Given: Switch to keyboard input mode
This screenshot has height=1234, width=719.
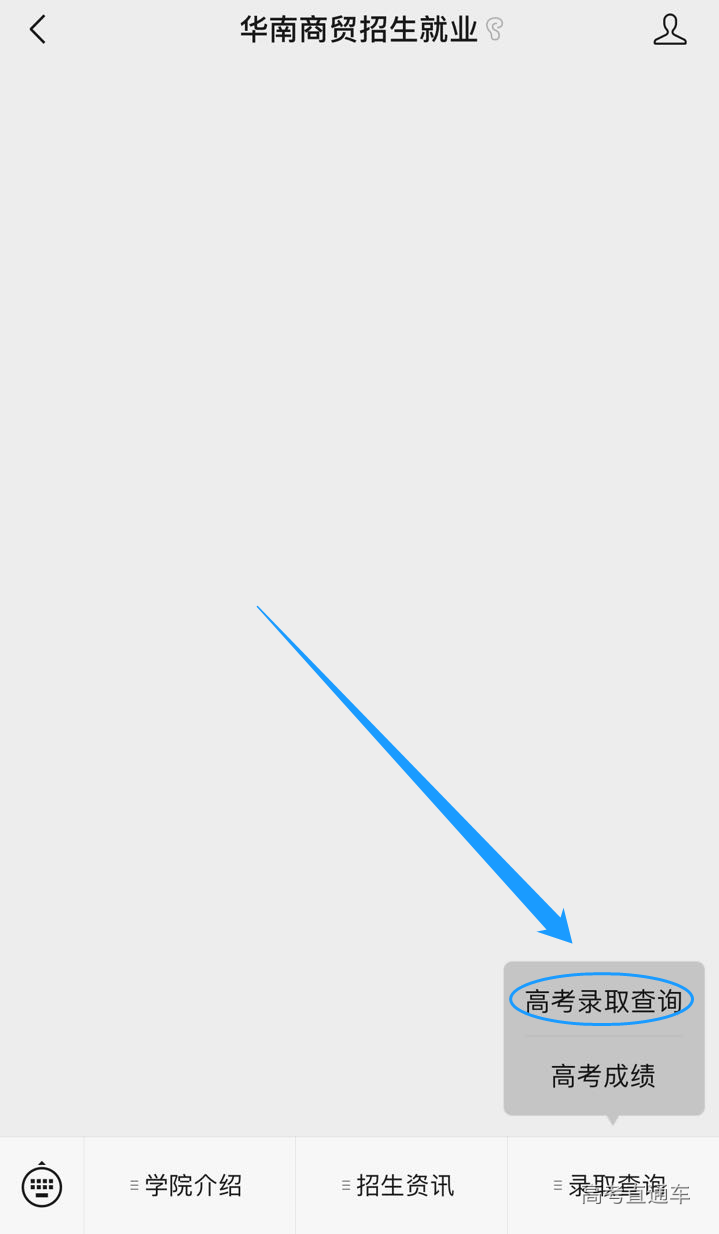Looking at the screenshot, I should (42, 1185).
